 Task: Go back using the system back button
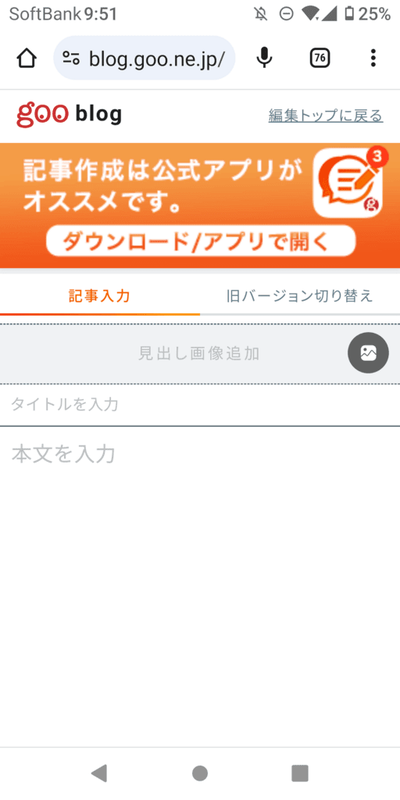(x=99, y=773)
